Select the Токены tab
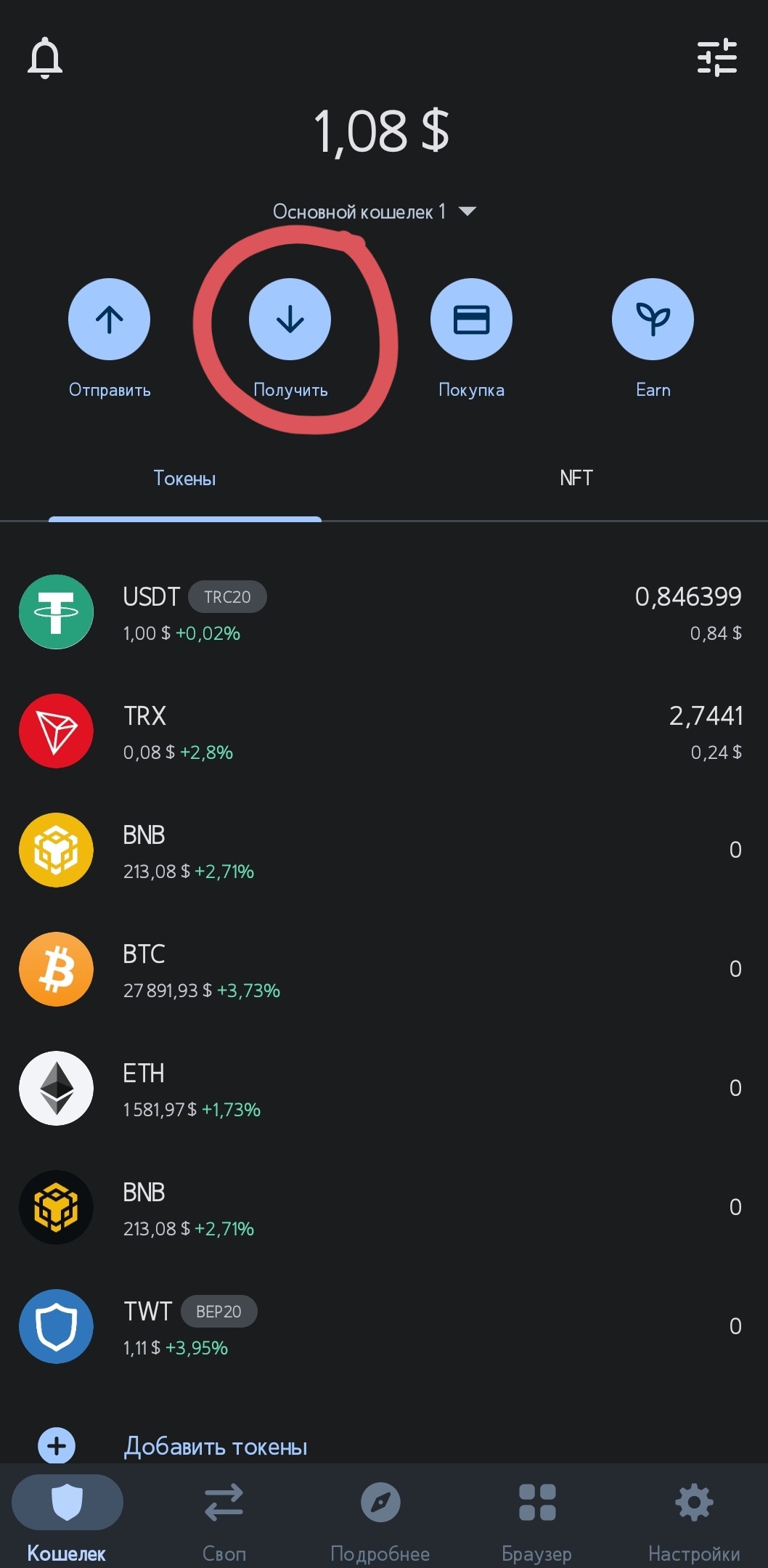 [184, 478]
